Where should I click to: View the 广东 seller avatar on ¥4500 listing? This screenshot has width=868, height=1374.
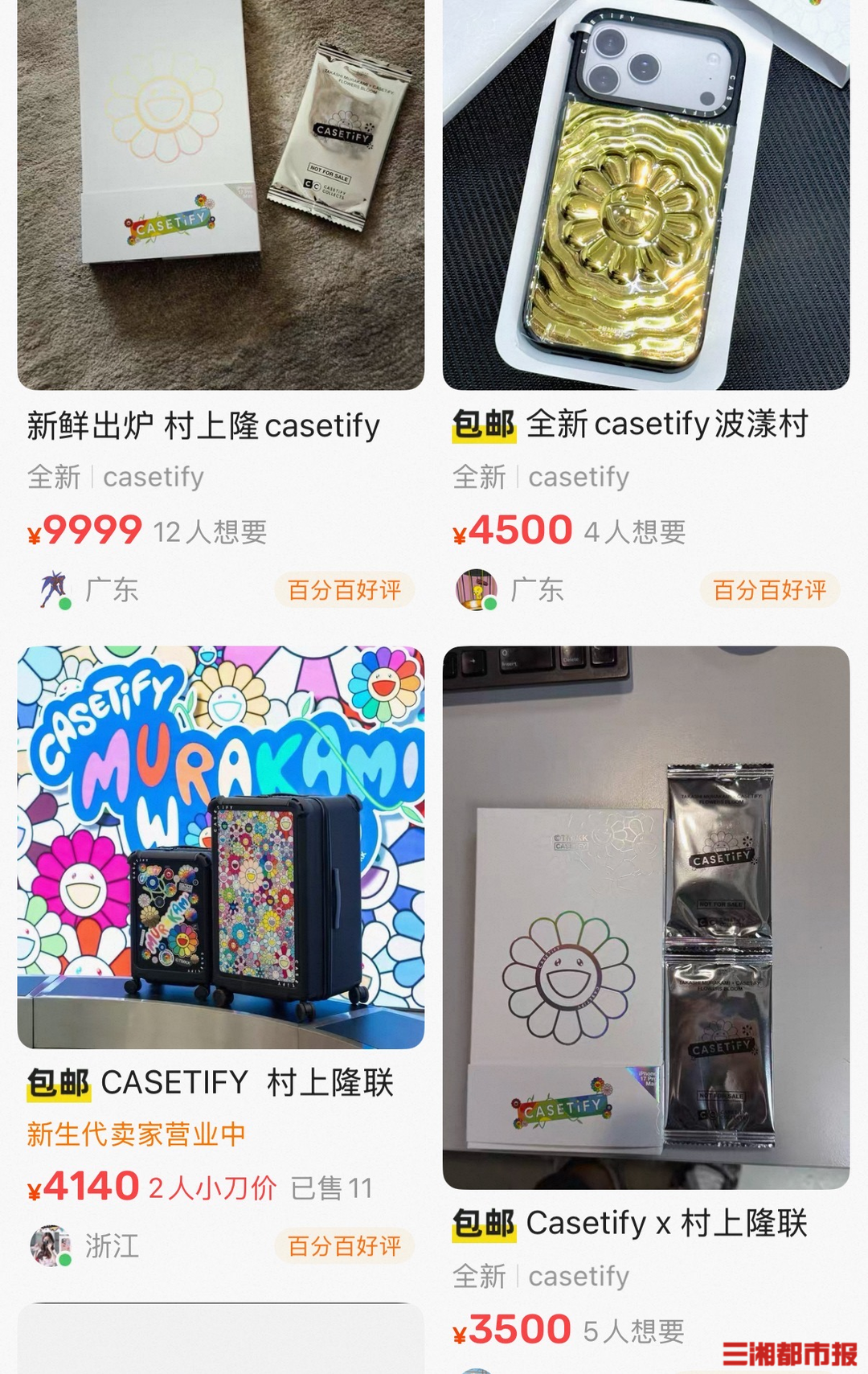[477, 590]
